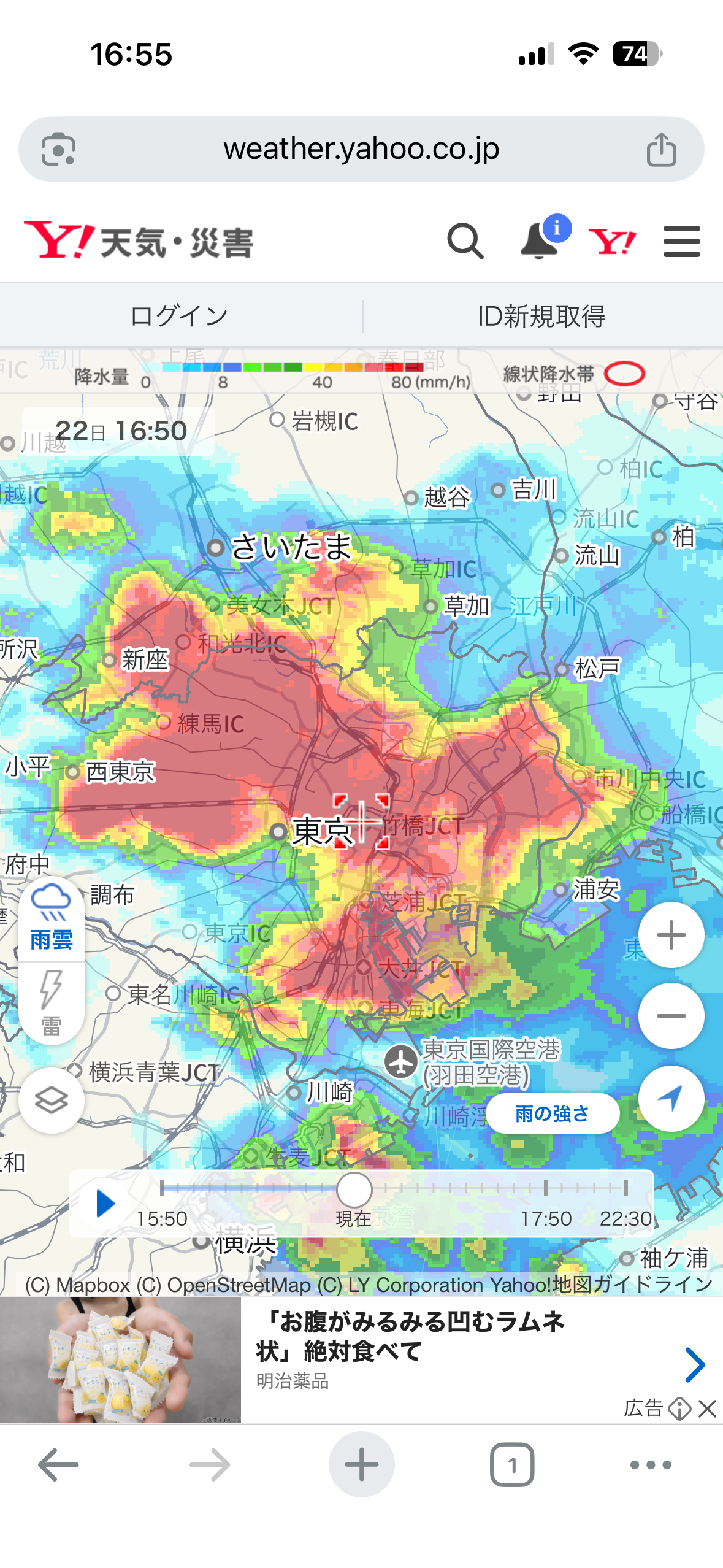Open the notifications bell
This screenshot has width=723, height=1568.
[x=540, y=241]
